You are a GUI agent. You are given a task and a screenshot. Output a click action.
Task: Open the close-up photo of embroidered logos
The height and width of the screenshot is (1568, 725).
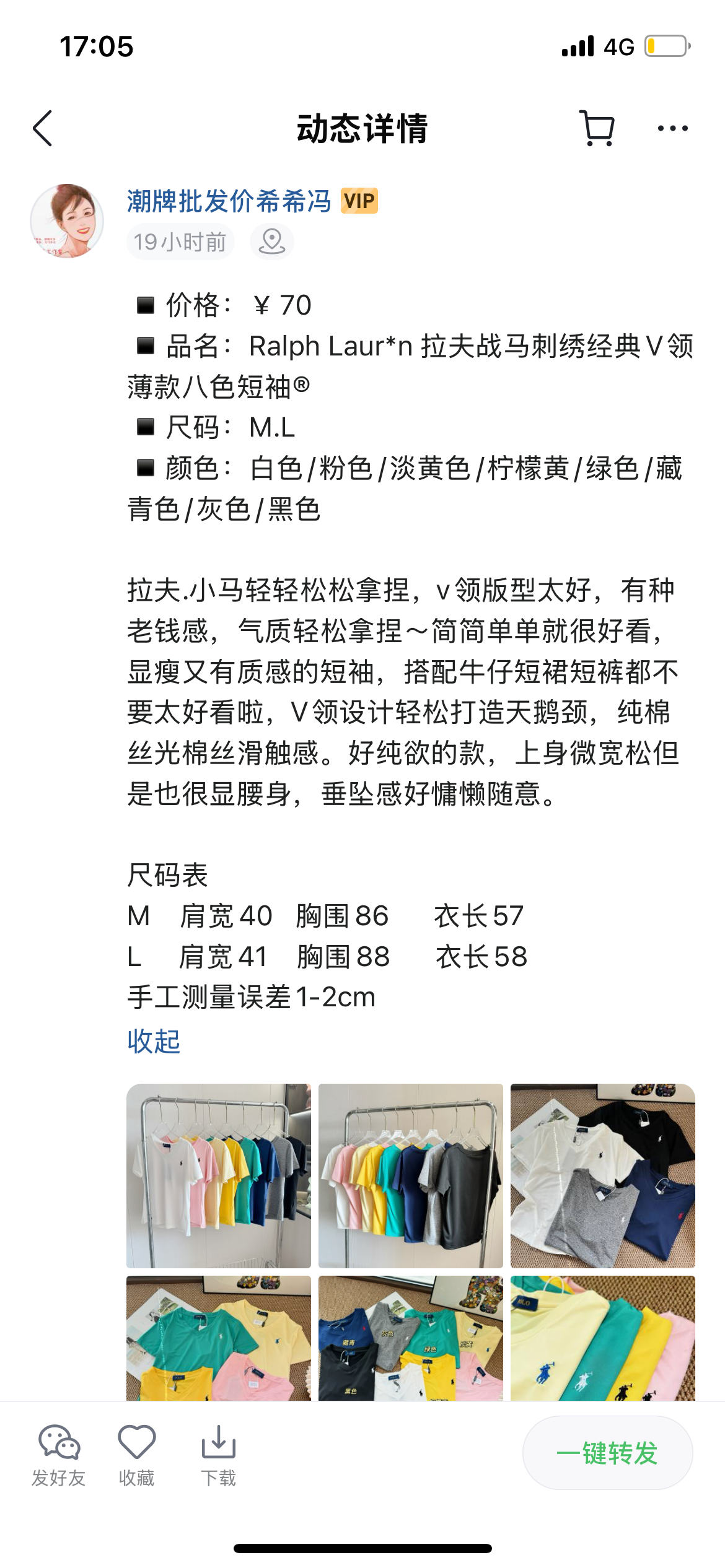coord(602,1338)
